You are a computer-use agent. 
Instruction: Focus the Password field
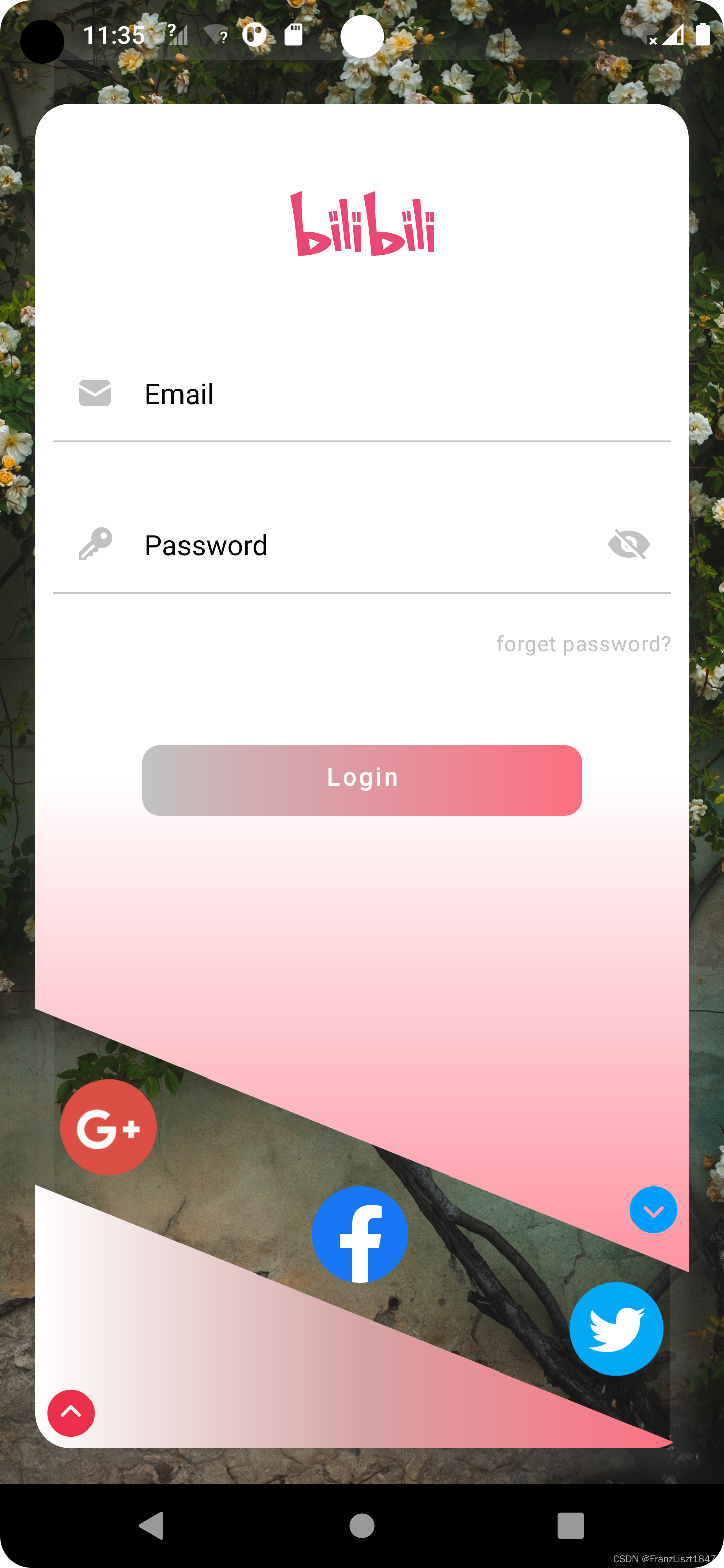pos(361,545)
